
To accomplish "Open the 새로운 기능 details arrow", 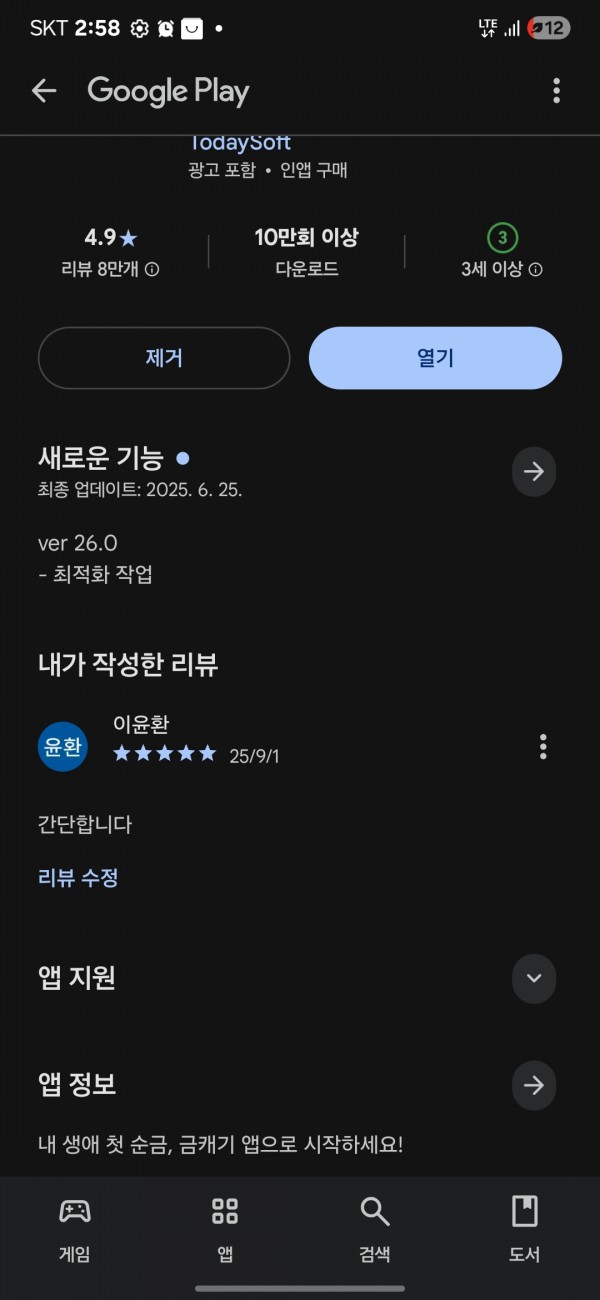I will 534,471.
